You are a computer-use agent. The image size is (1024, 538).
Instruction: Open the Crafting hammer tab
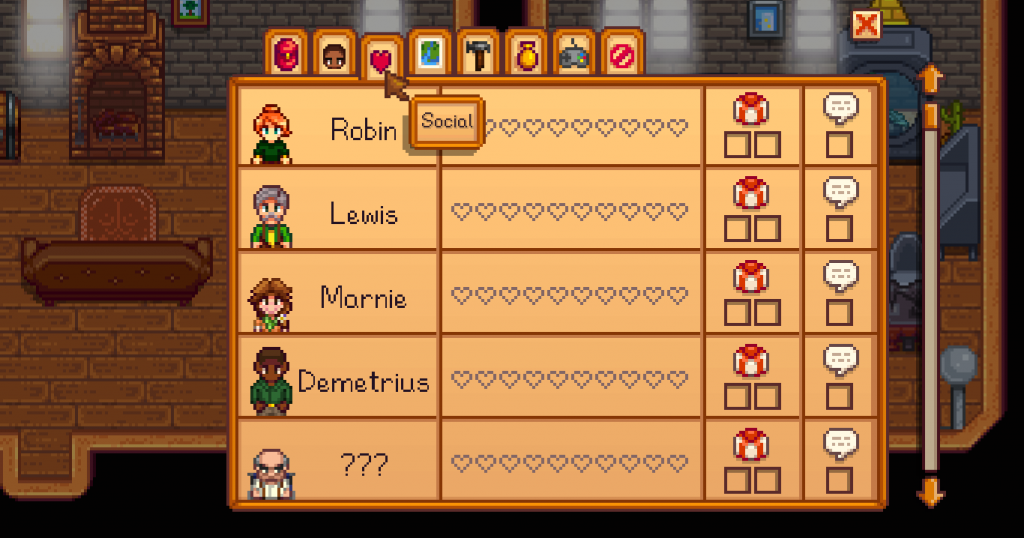point(478,54)
